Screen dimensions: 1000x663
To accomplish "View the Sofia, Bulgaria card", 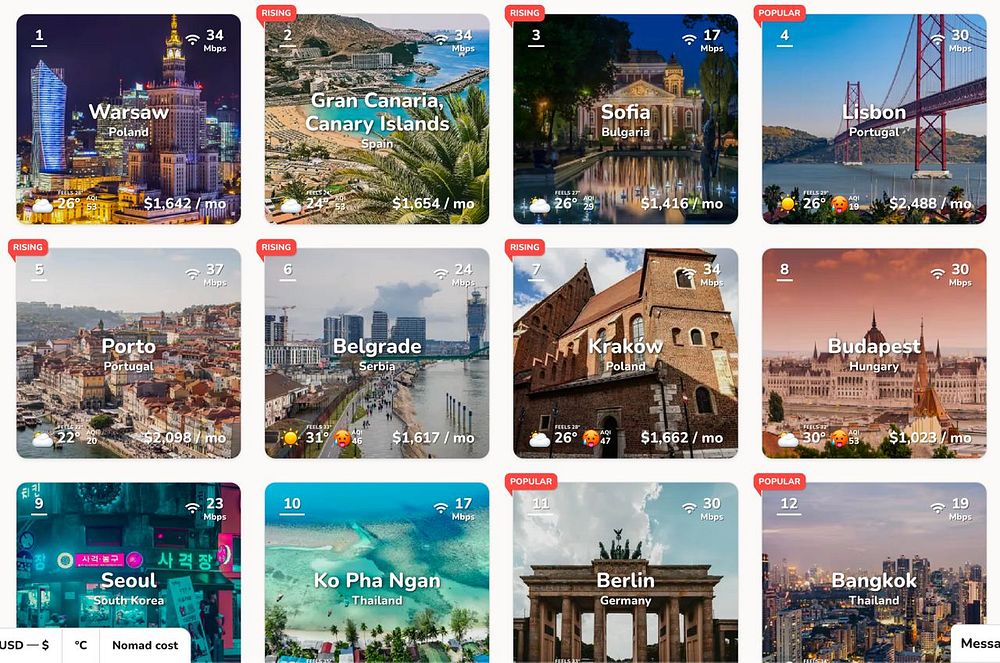I will point(625,120).
